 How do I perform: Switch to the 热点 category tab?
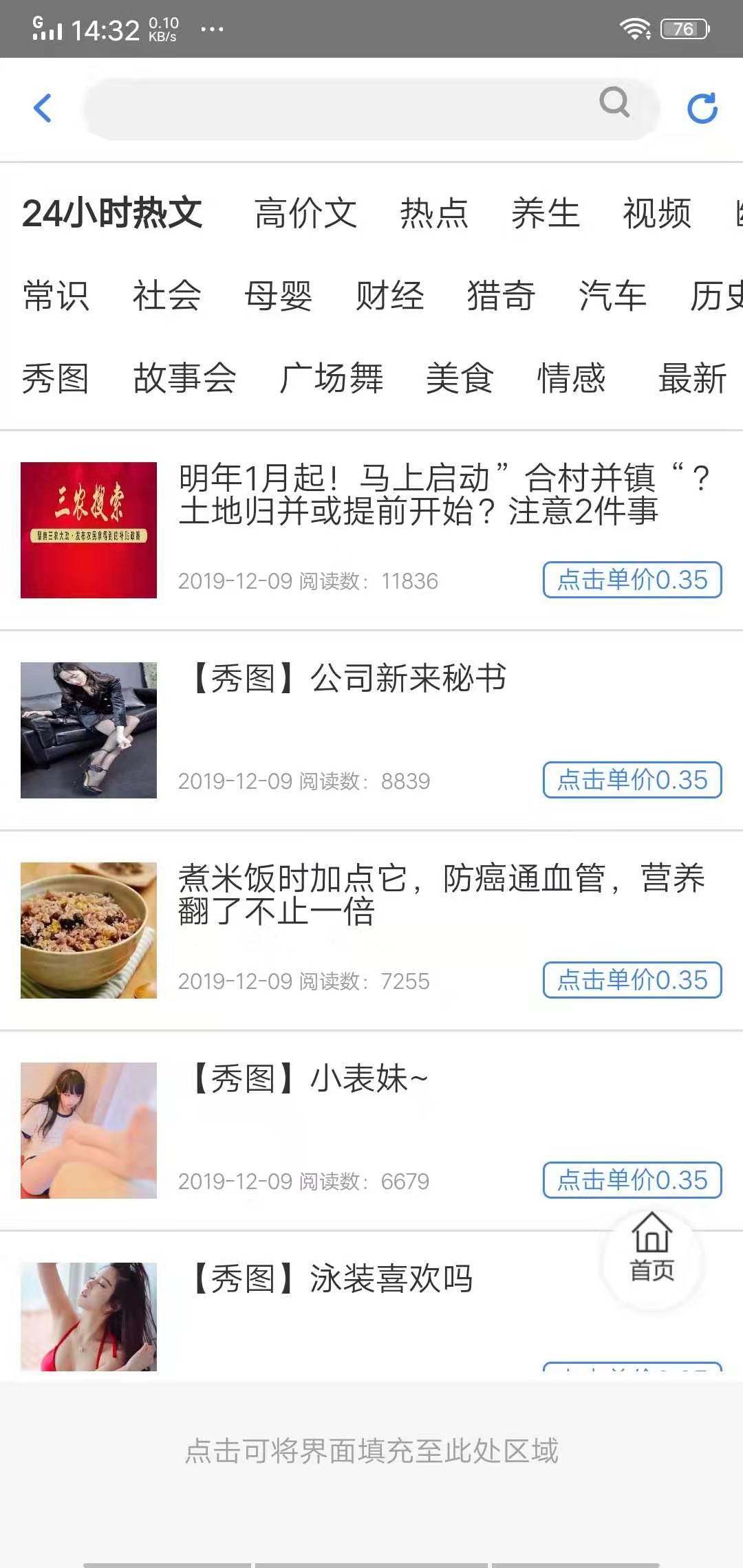433,215
